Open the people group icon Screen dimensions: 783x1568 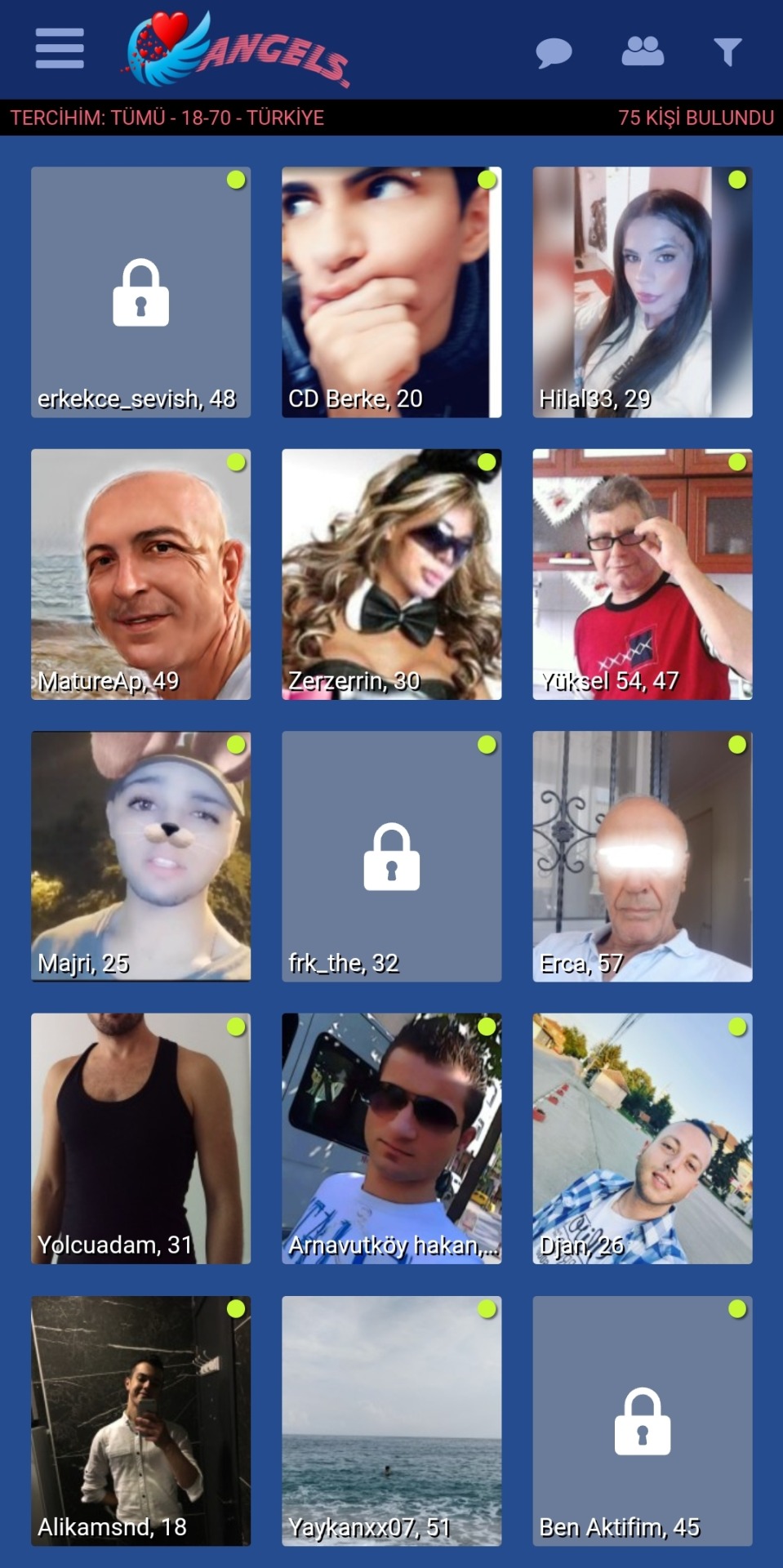point(643,51)
